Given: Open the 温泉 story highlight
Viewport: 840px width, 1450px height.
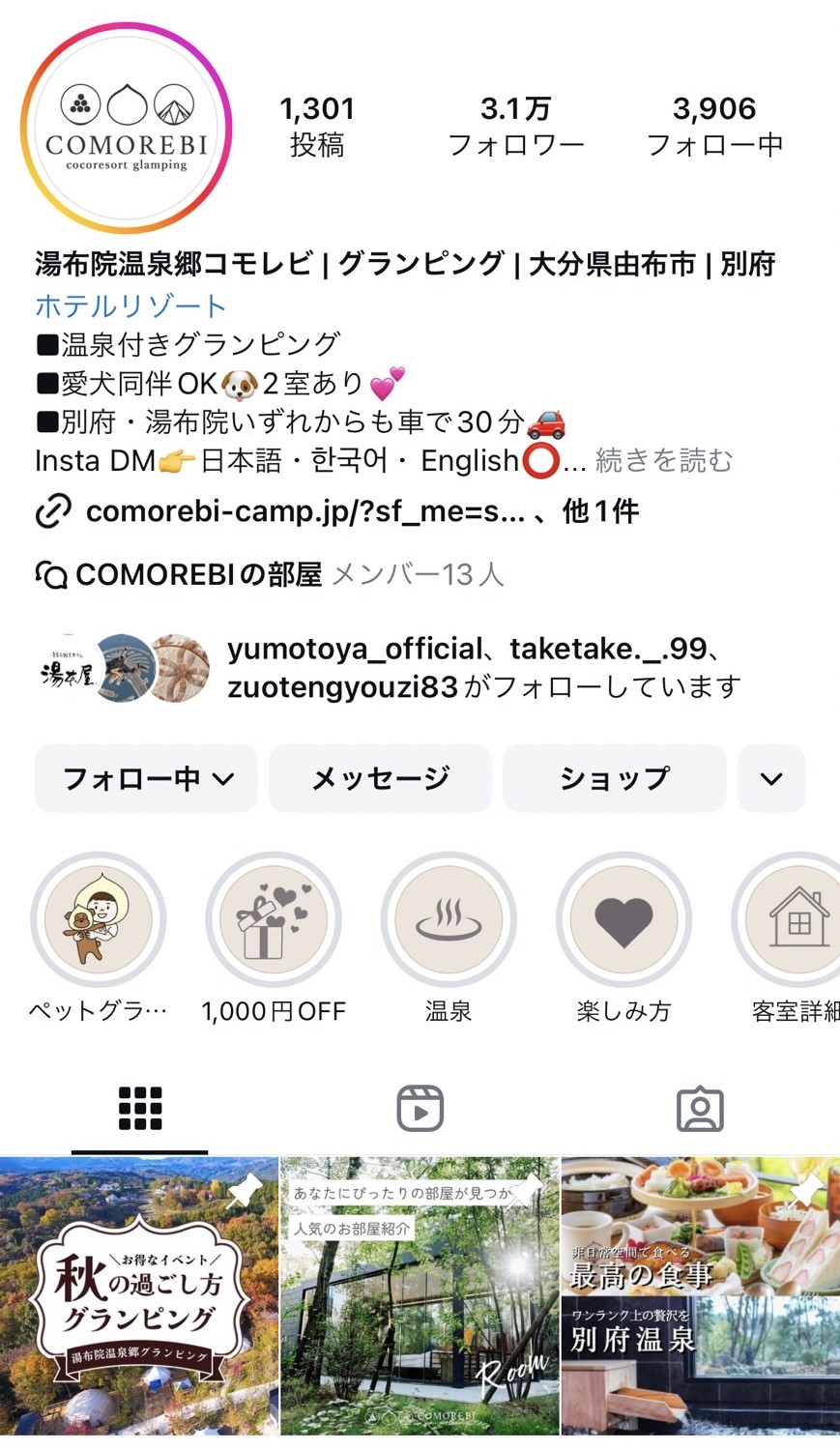Looking at the screenshot, I should [449, 919].
